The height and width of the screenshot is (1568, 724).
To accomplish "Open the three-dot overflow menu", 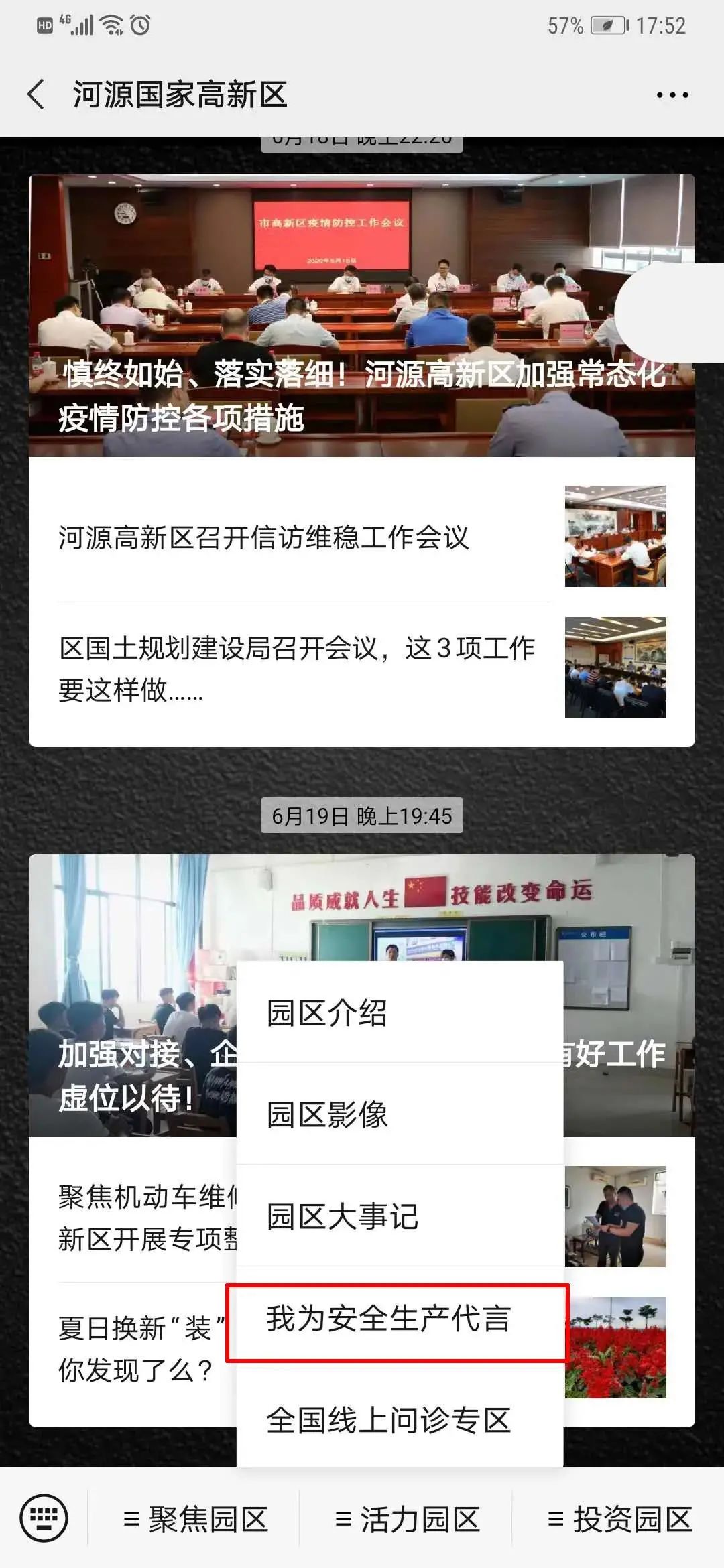I will 672,95.
